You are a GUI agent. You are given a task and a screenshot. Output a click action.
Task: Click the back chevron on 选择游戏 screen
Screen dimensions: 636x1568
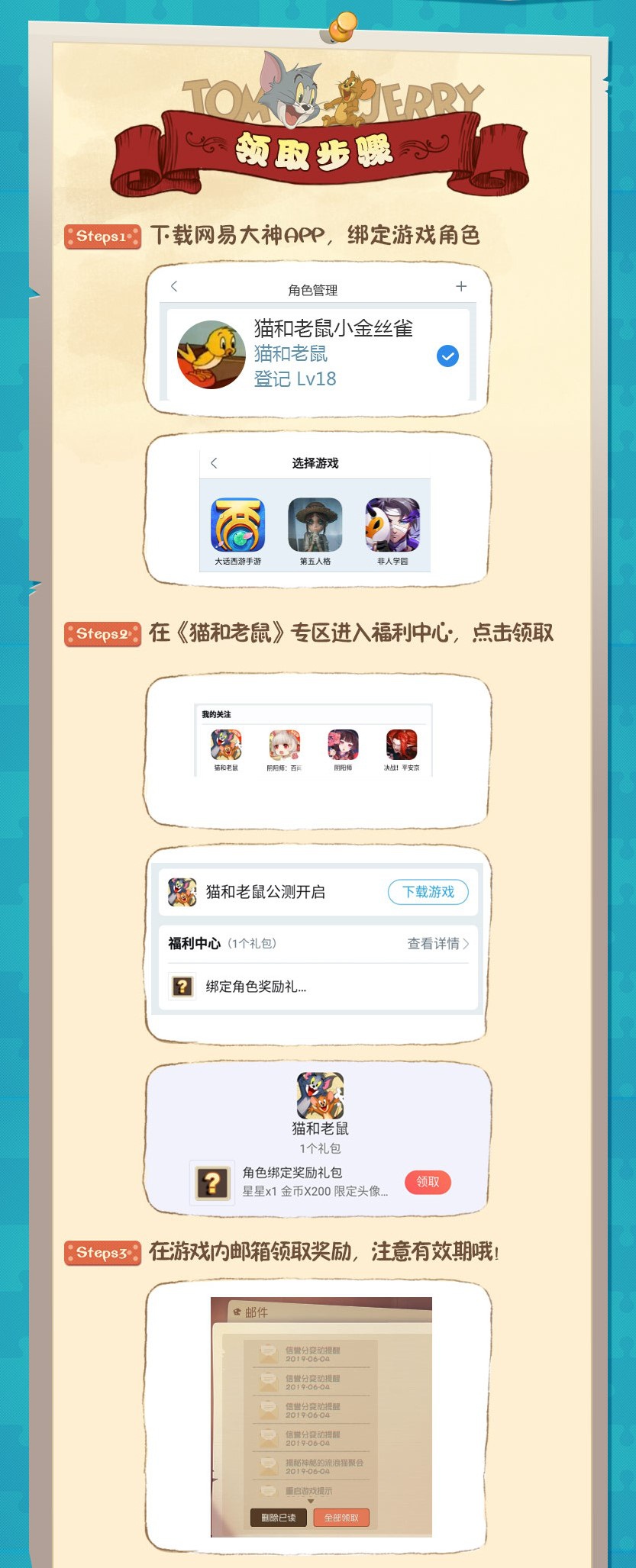point(214,462)
